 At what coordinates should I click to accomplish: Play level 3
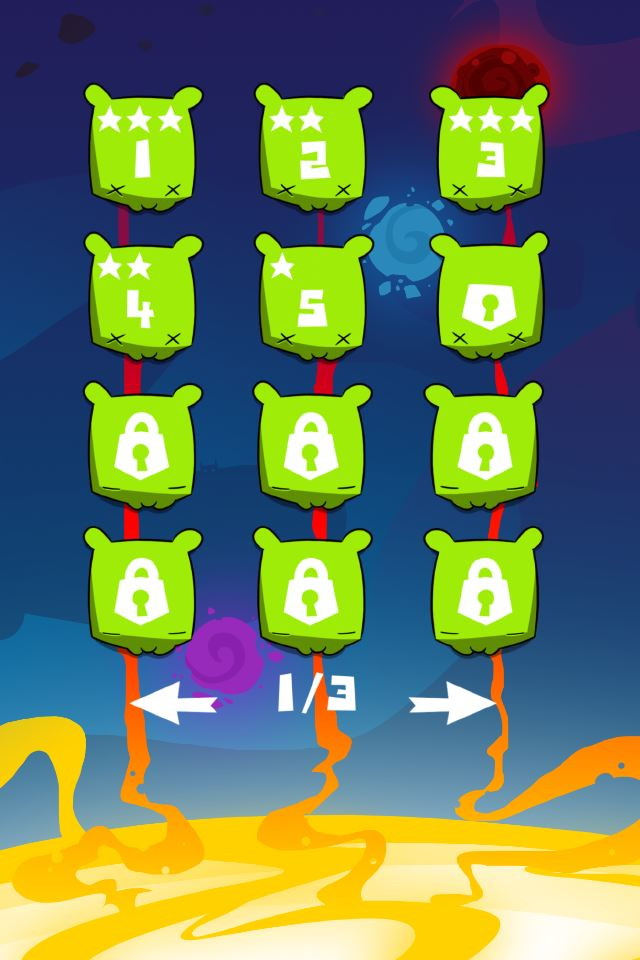[488, 148]
